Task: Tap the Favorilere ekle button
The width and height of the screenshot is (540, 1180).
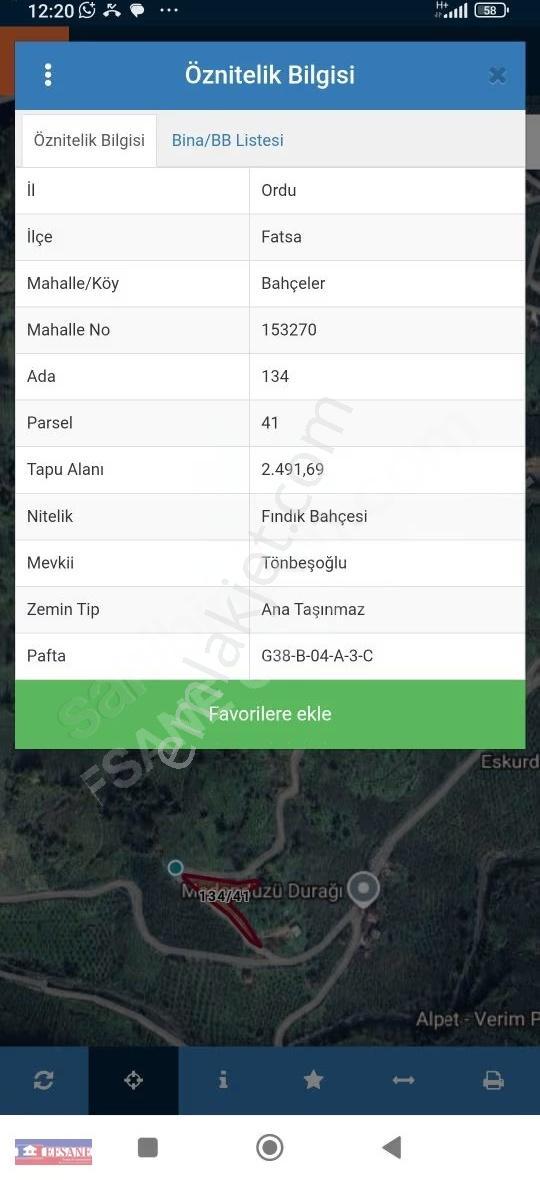Action: point(270,714)
